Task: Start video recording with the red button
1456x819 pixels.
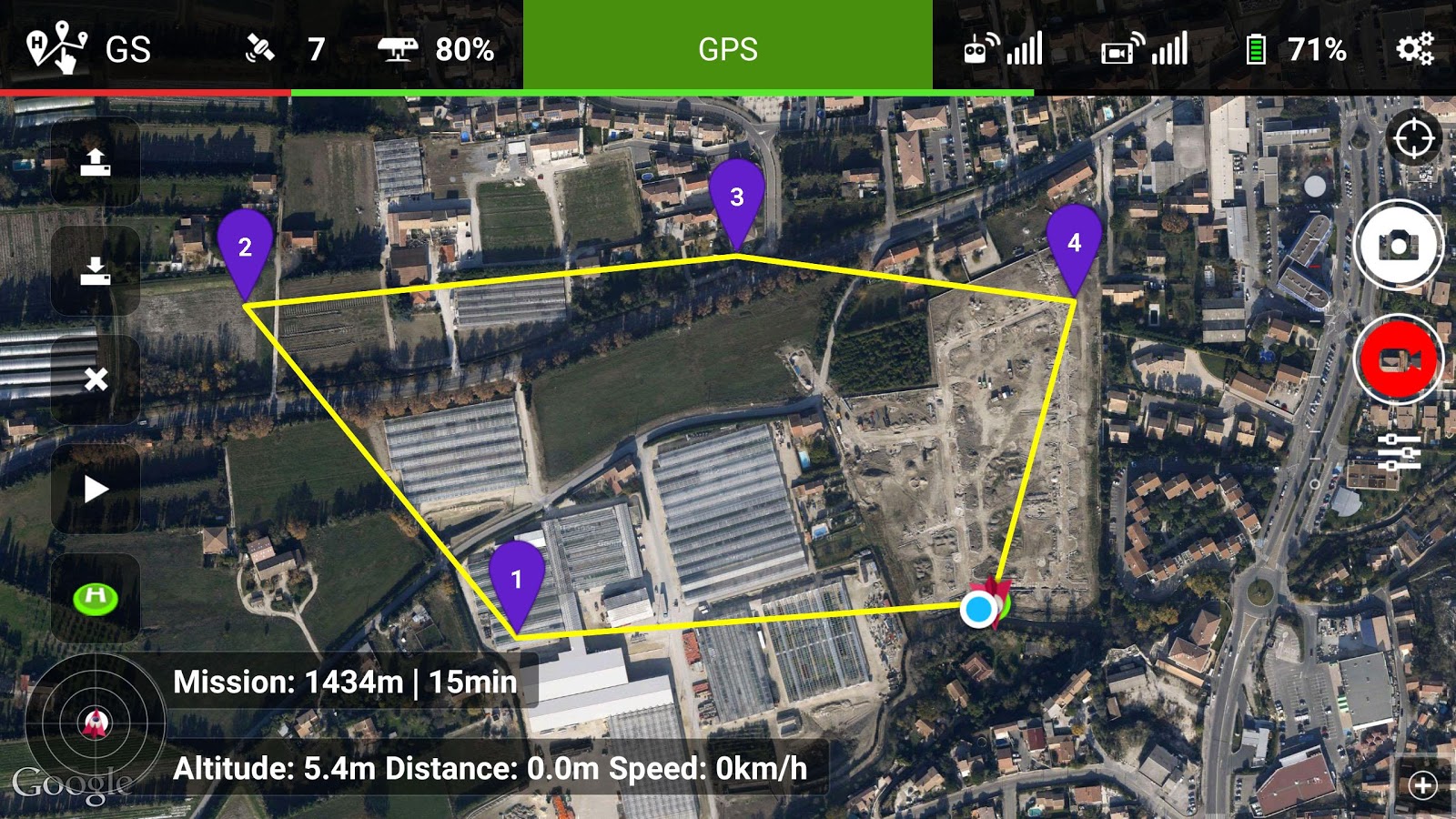Action: [1399, 359]
